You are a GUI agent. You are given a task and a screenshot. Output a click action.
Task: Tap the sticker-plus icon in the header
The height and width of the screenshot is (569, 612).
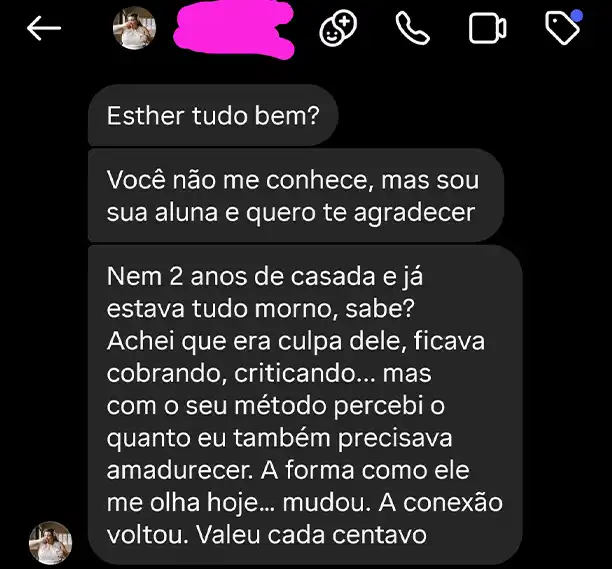tap(338, 30)
